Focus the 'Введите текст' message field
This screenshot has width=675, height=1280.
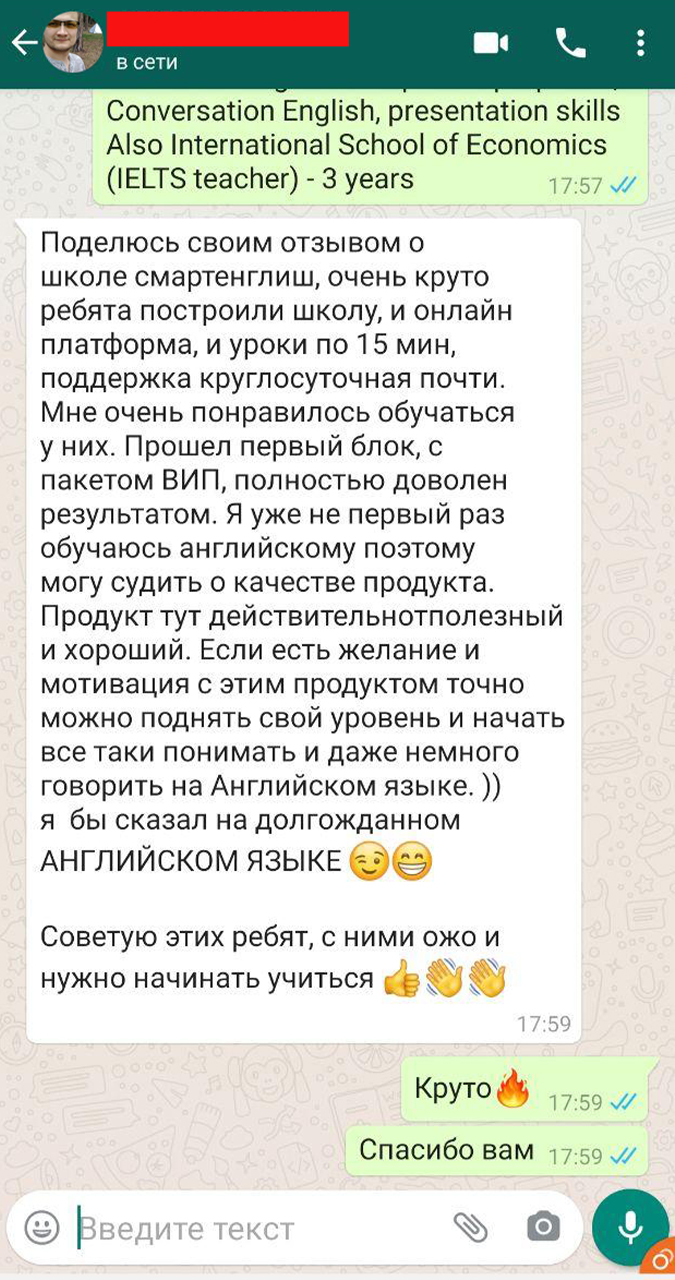point(250,1227)
